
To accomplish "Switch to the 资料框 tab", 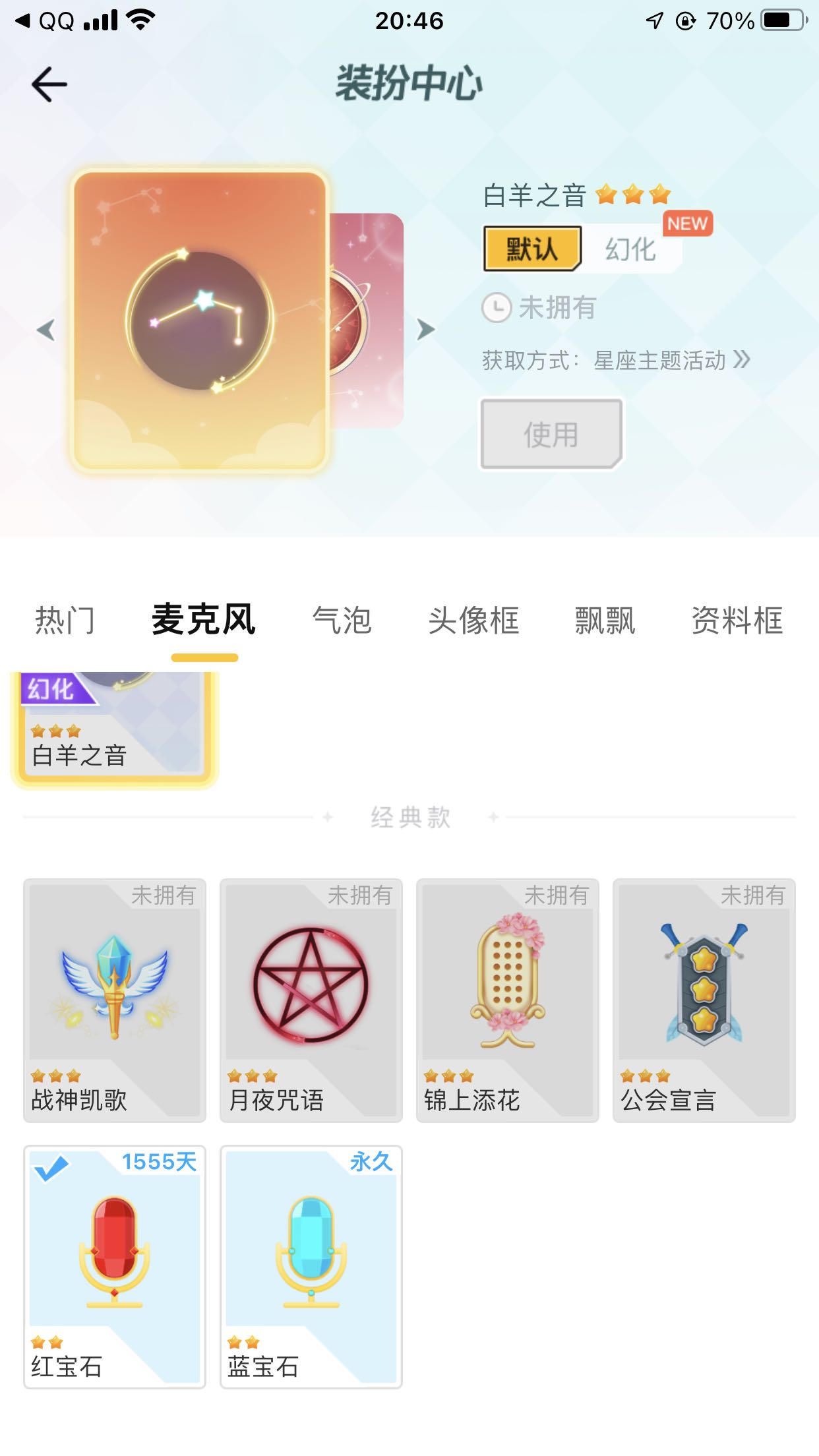I will click(x=737, y=621).
